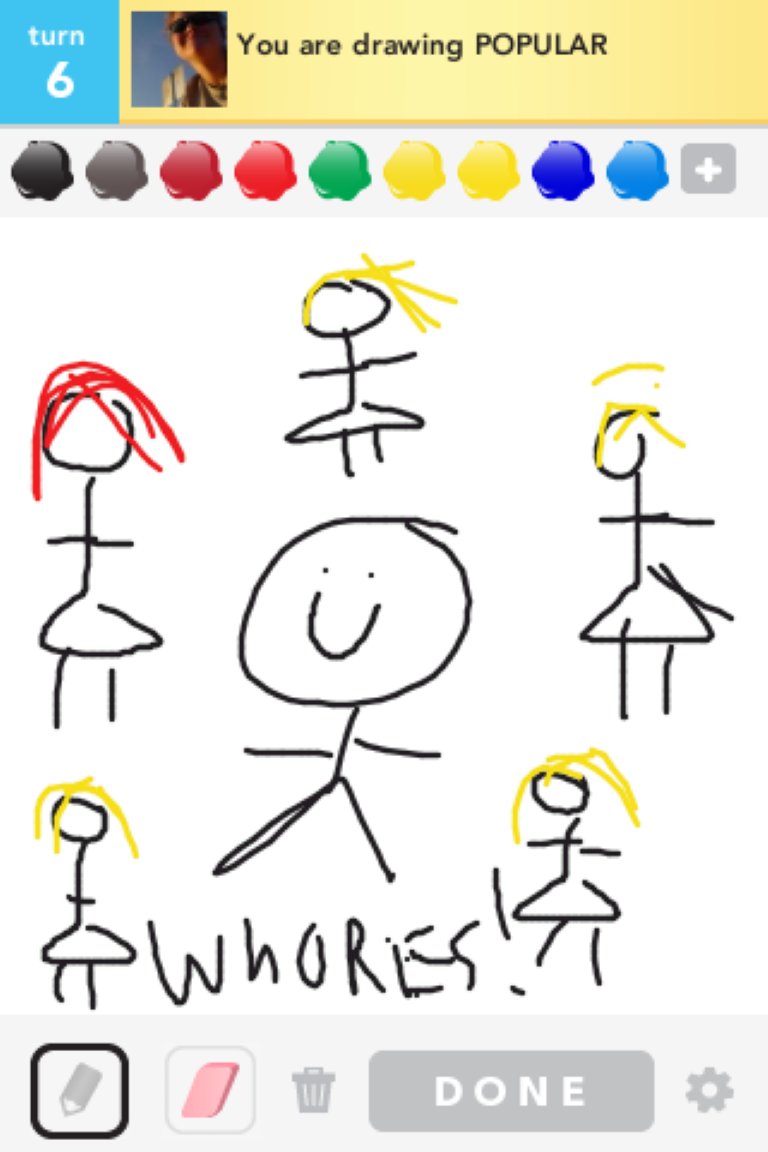The height and width of the screenshot is (1152, 768).
Task: Select the black color swatch
Action: 42,170
